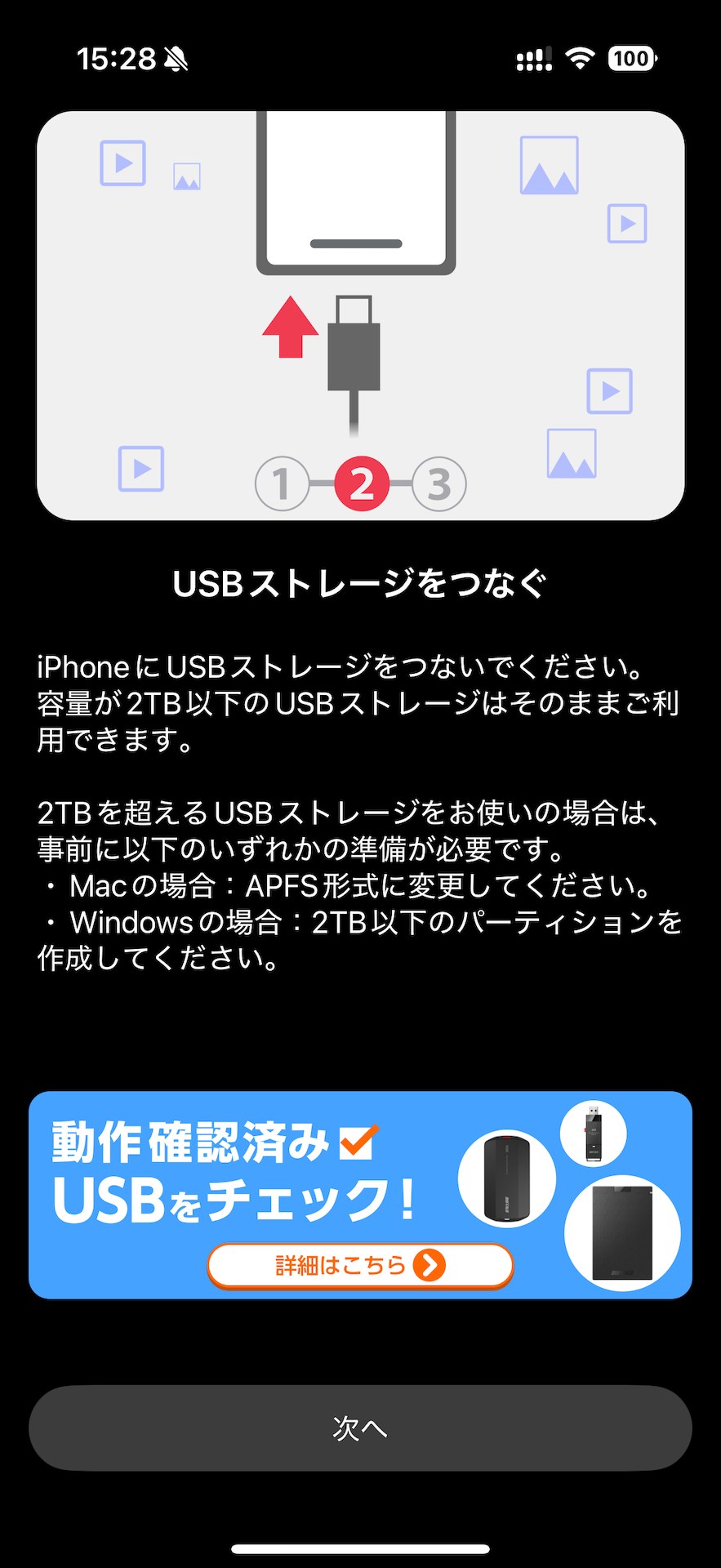Viewport: 721px width, 1568px height.
Task: Open the 動作確認済みUSB banner
Action: (360, 1195)
